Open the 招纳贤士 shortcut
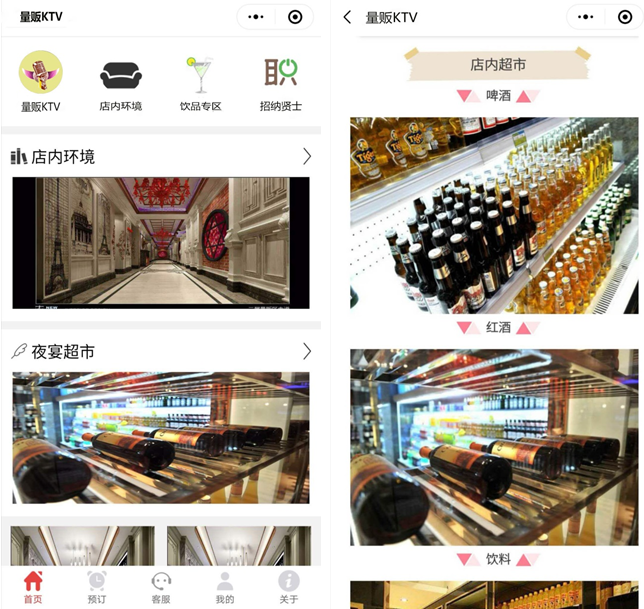This screenshot has width=644, height=609. click(280, 83)
